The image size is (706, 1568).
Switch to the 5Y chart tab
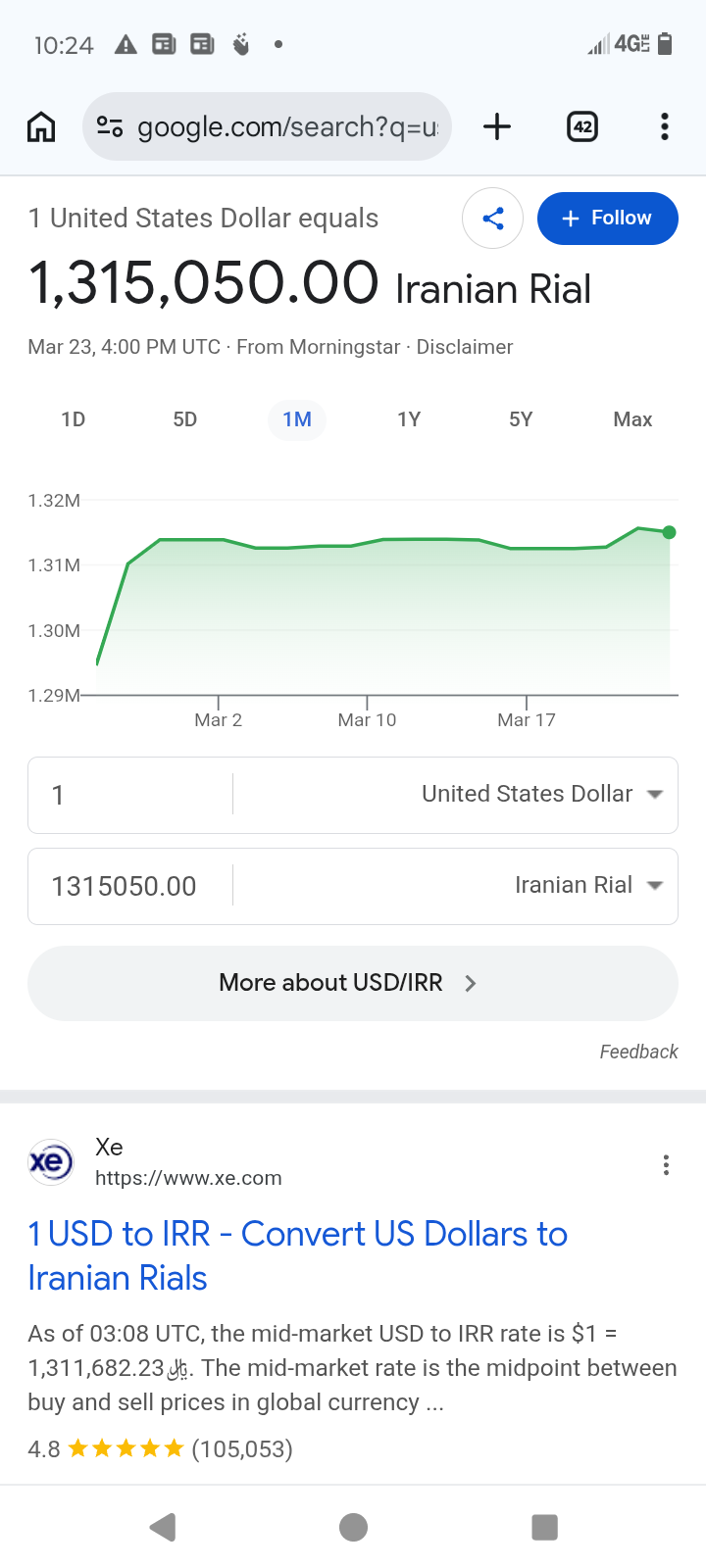pyautogui.click(x=521, y=418)
